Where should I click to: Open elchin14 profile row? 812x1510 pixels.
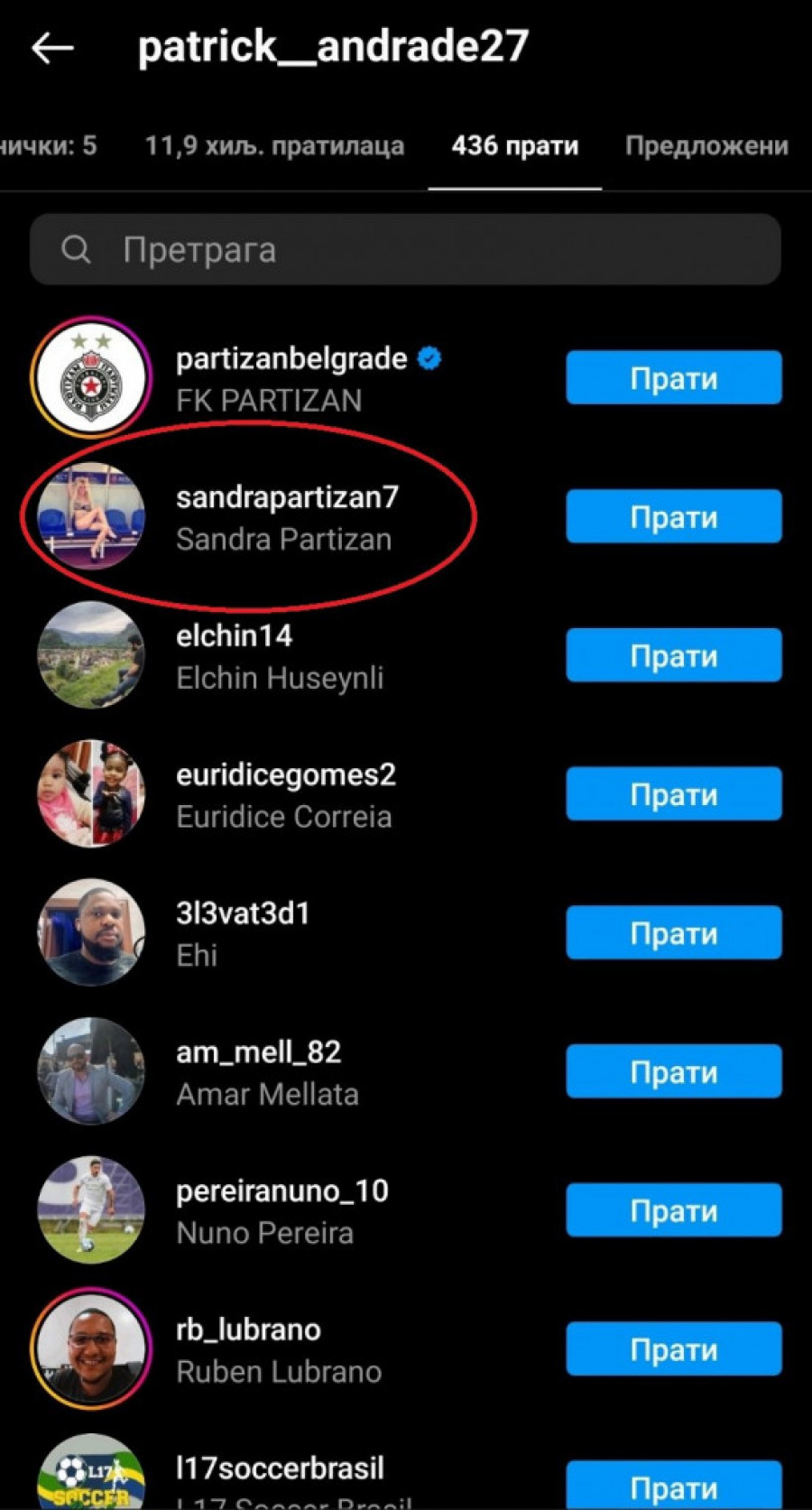point(280,656)
